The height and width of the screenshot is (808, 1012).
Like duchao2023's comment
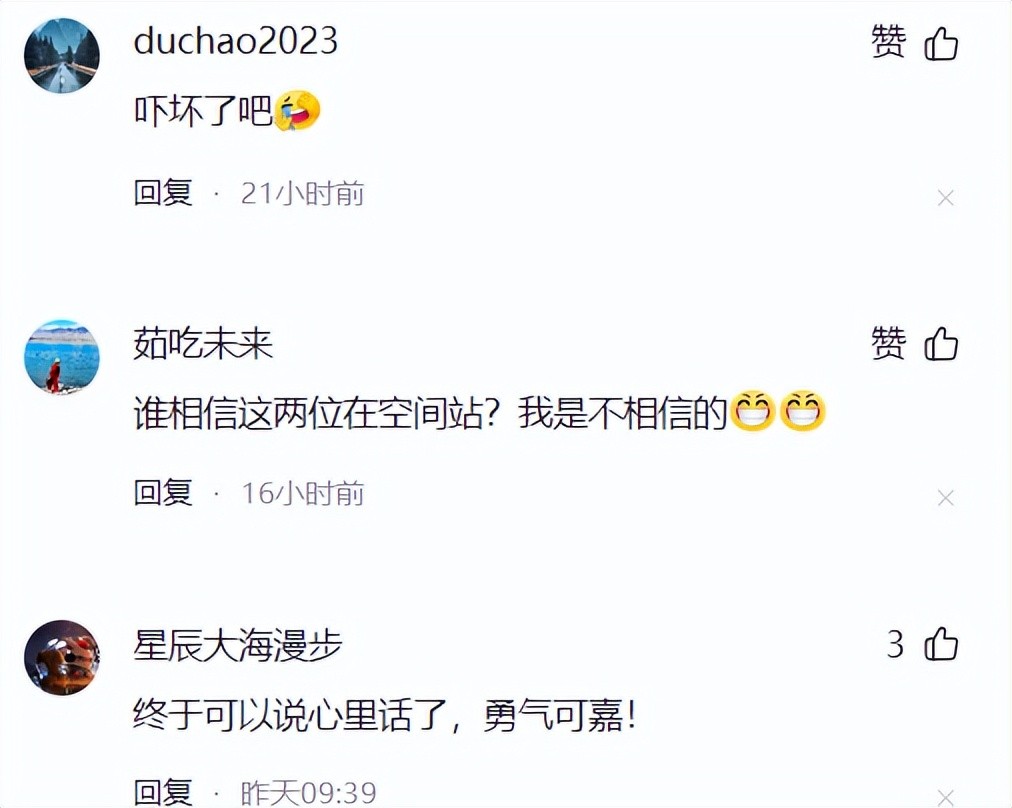click(940, 44)
